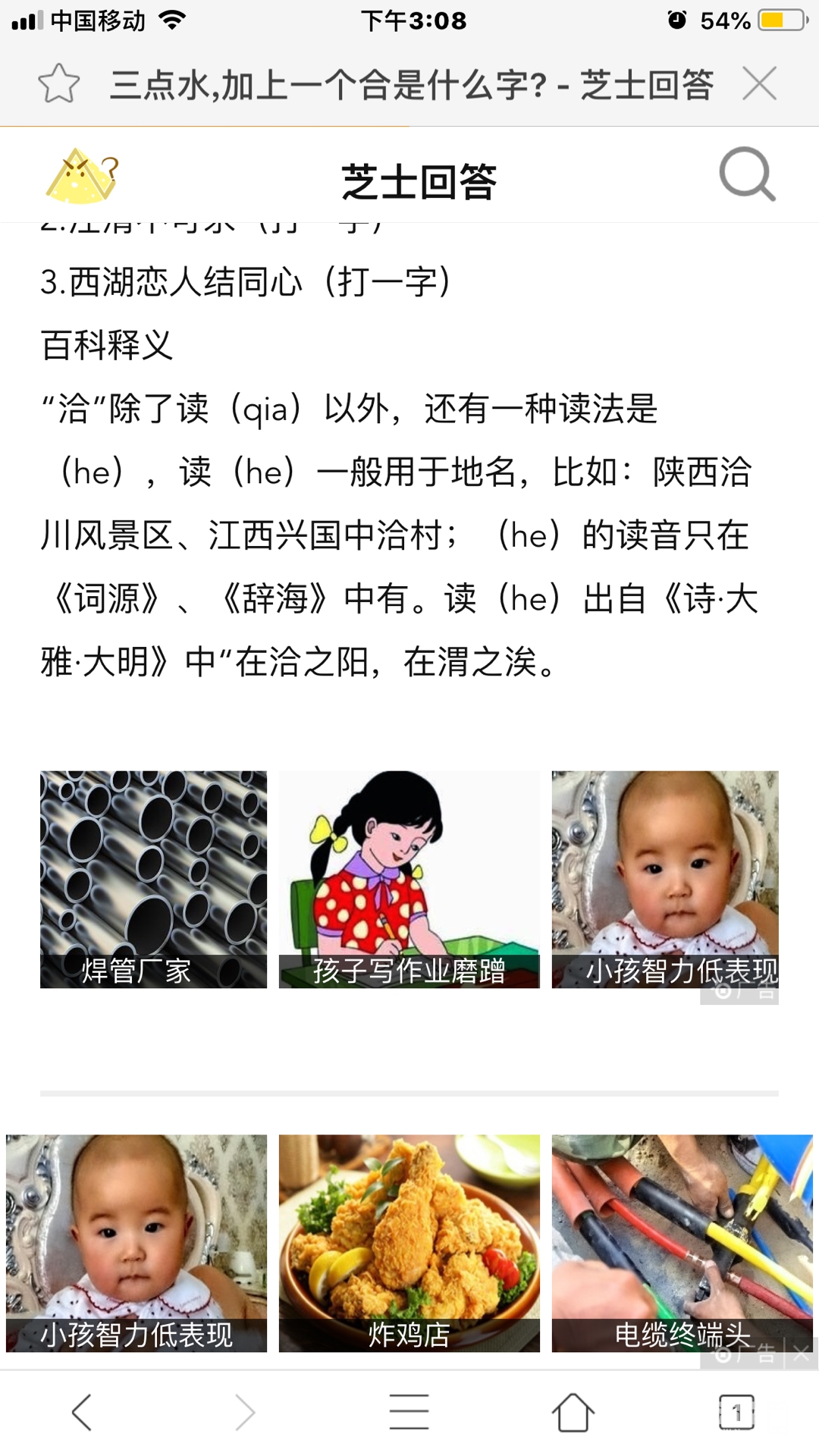
Task: Open the tab switcher showing 1 tab
Action: pyautogui.click(x=736, y=1412)
